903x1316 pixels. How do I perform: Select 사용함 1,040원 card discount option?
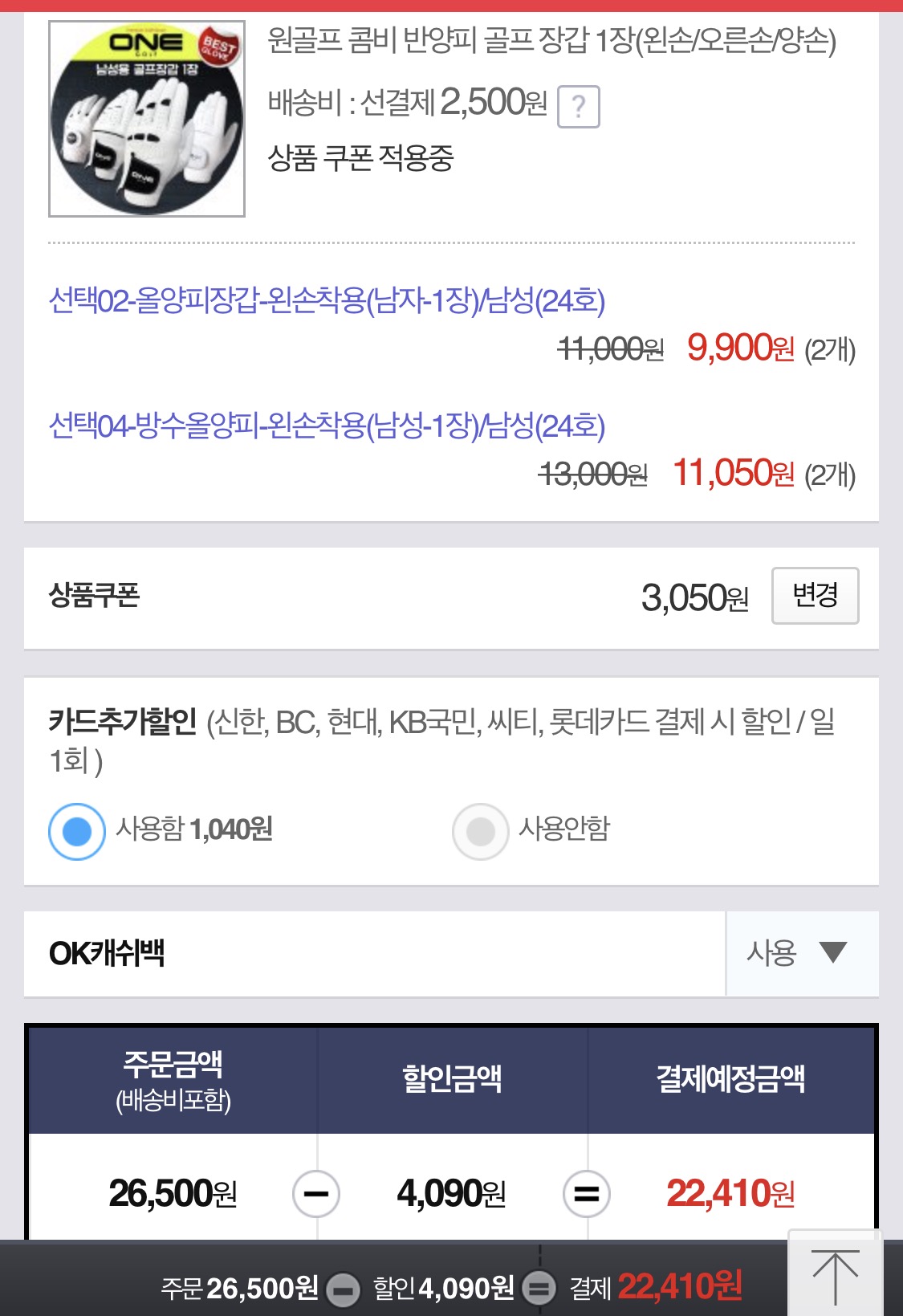(x=77, y=831)
